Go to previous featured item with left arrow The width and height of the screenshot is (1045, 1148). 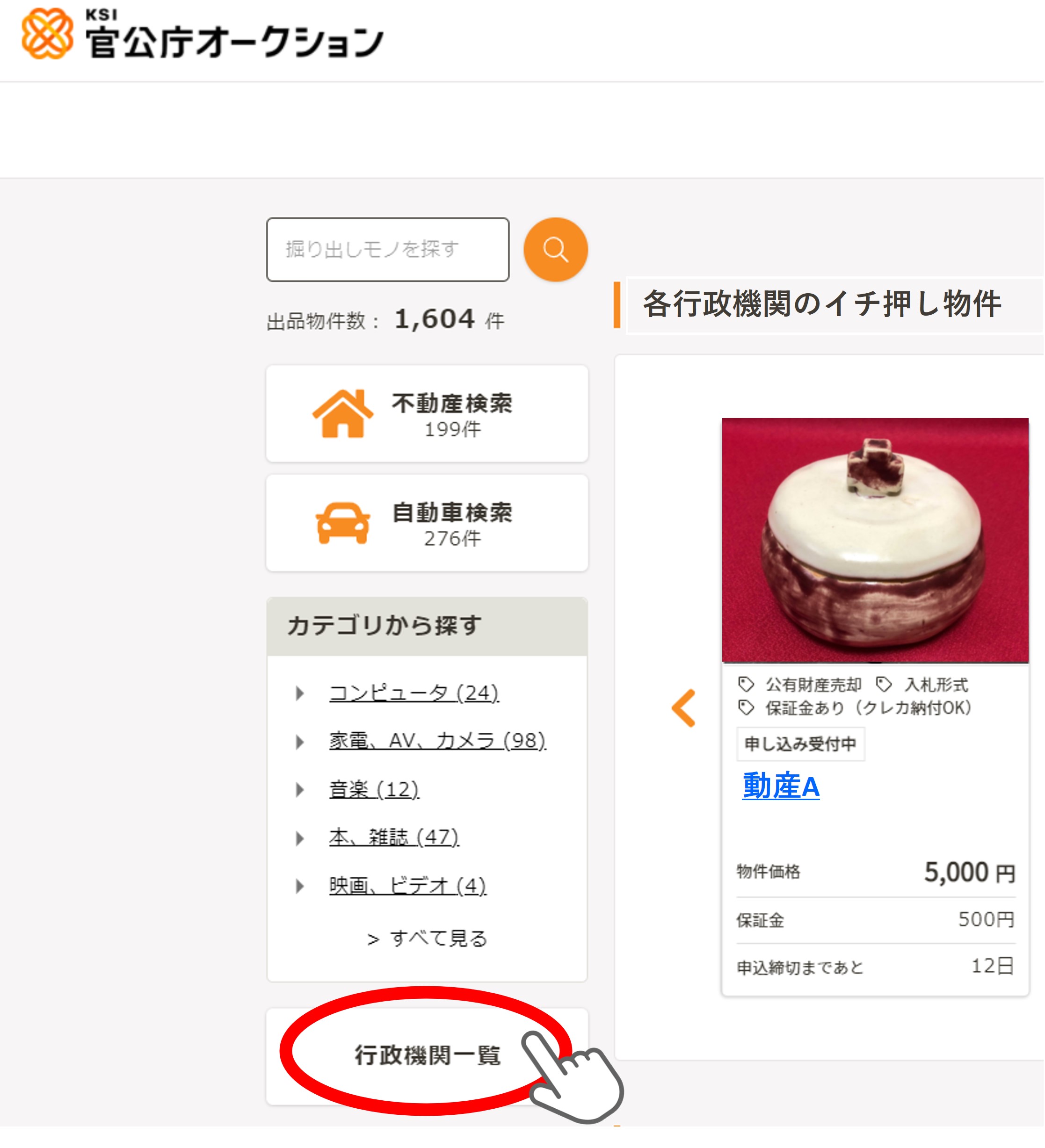(684, 708)
